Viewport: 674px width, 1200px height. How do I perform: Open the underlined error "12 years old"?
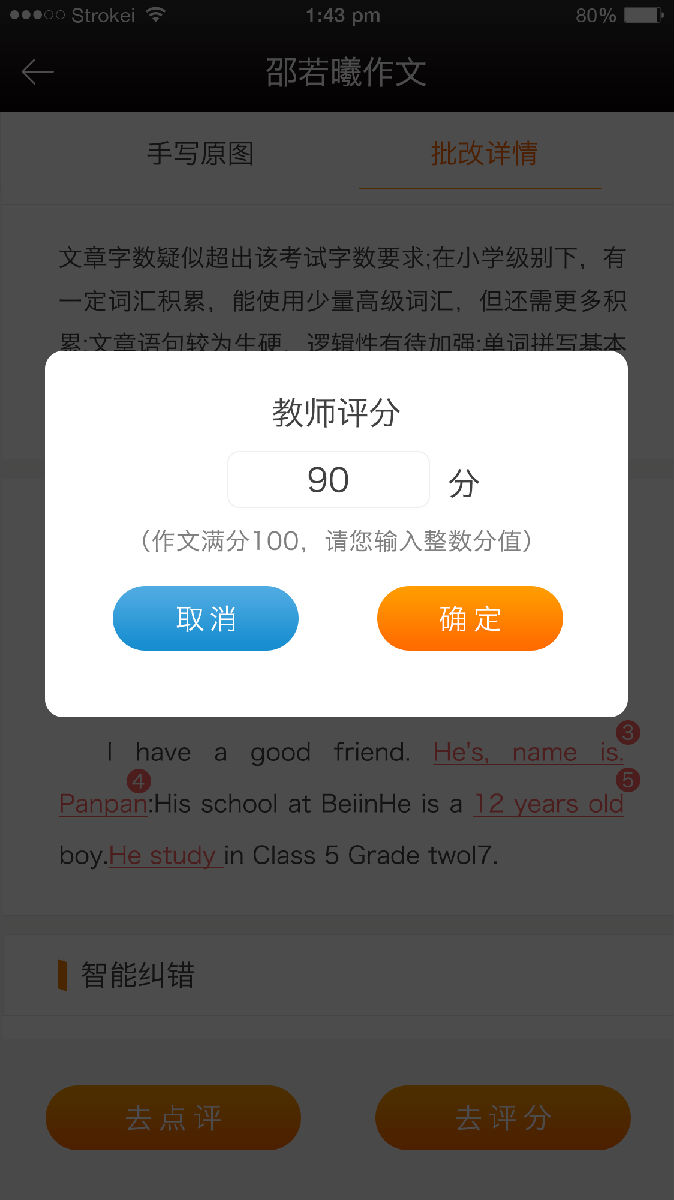pos(549,804)
